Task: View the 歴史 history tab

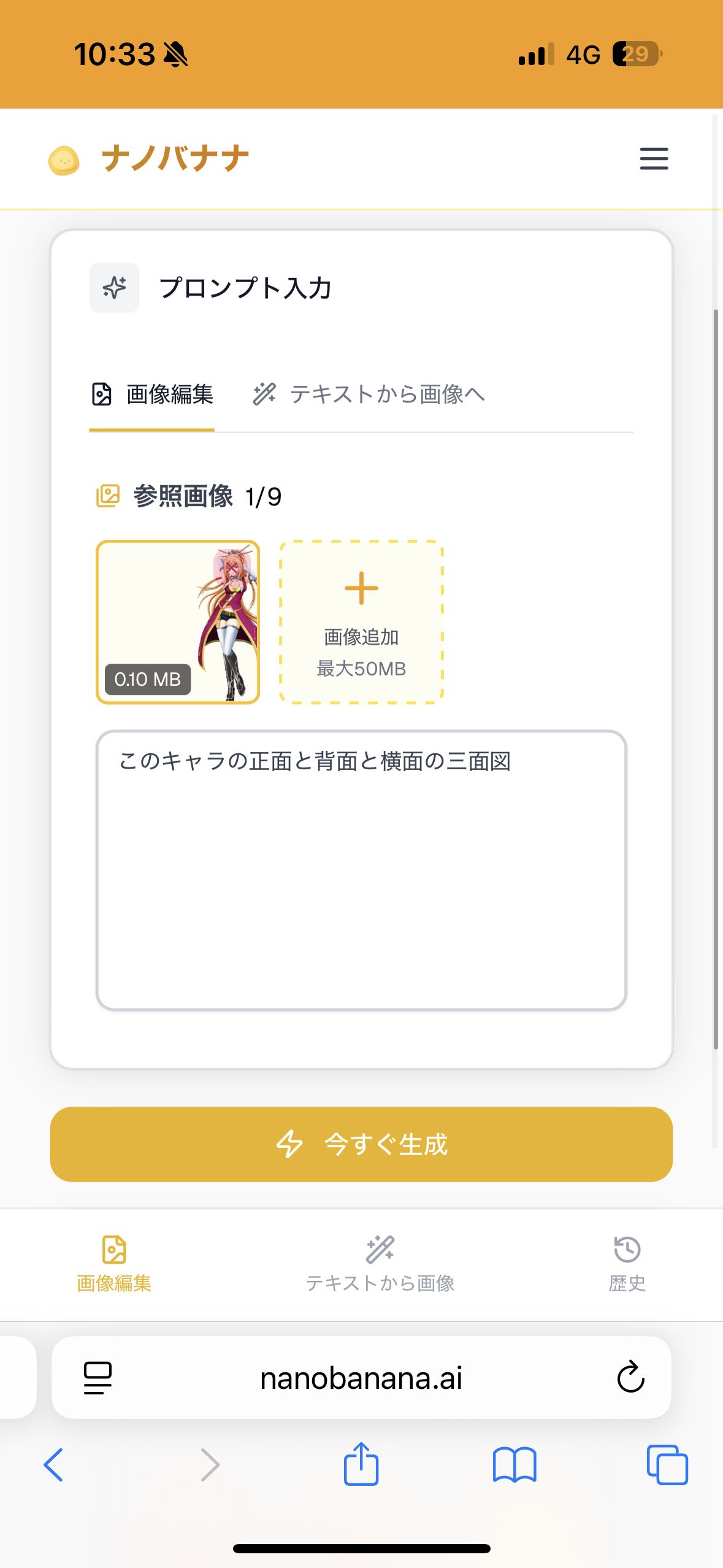Action: click(x=627, y=1265)
